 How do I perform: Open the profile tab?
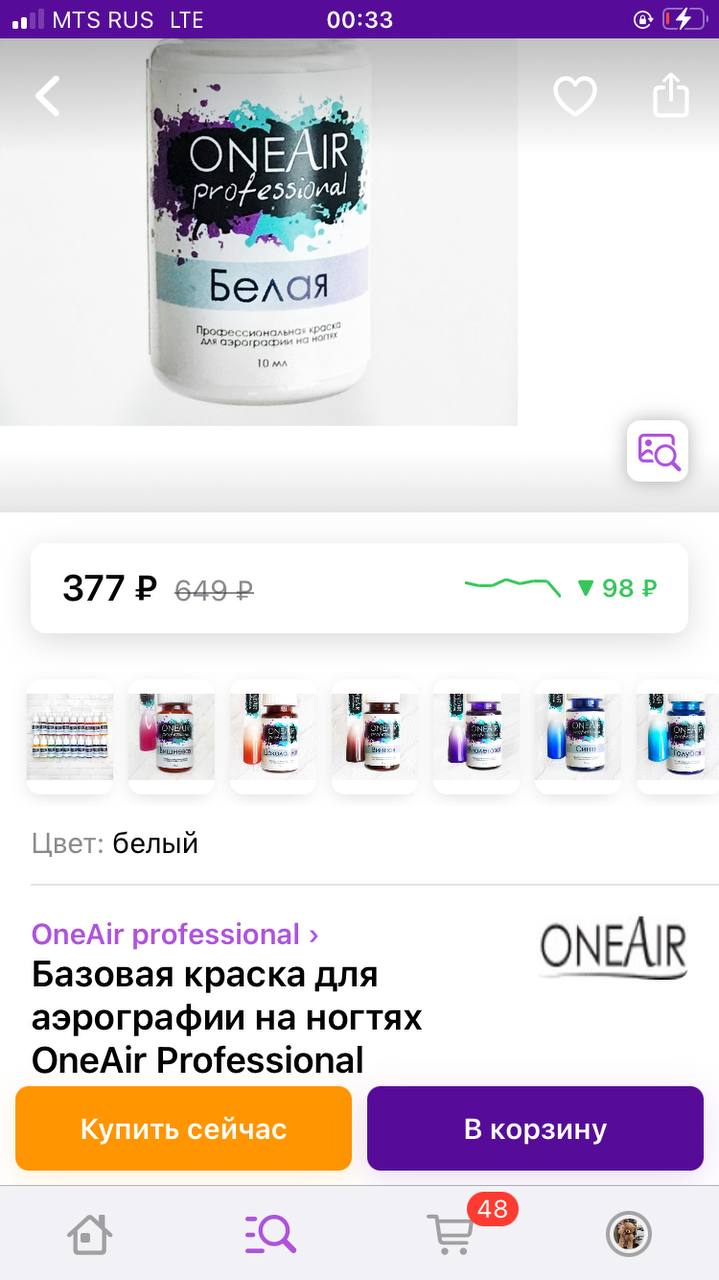tap(629, 1234)
